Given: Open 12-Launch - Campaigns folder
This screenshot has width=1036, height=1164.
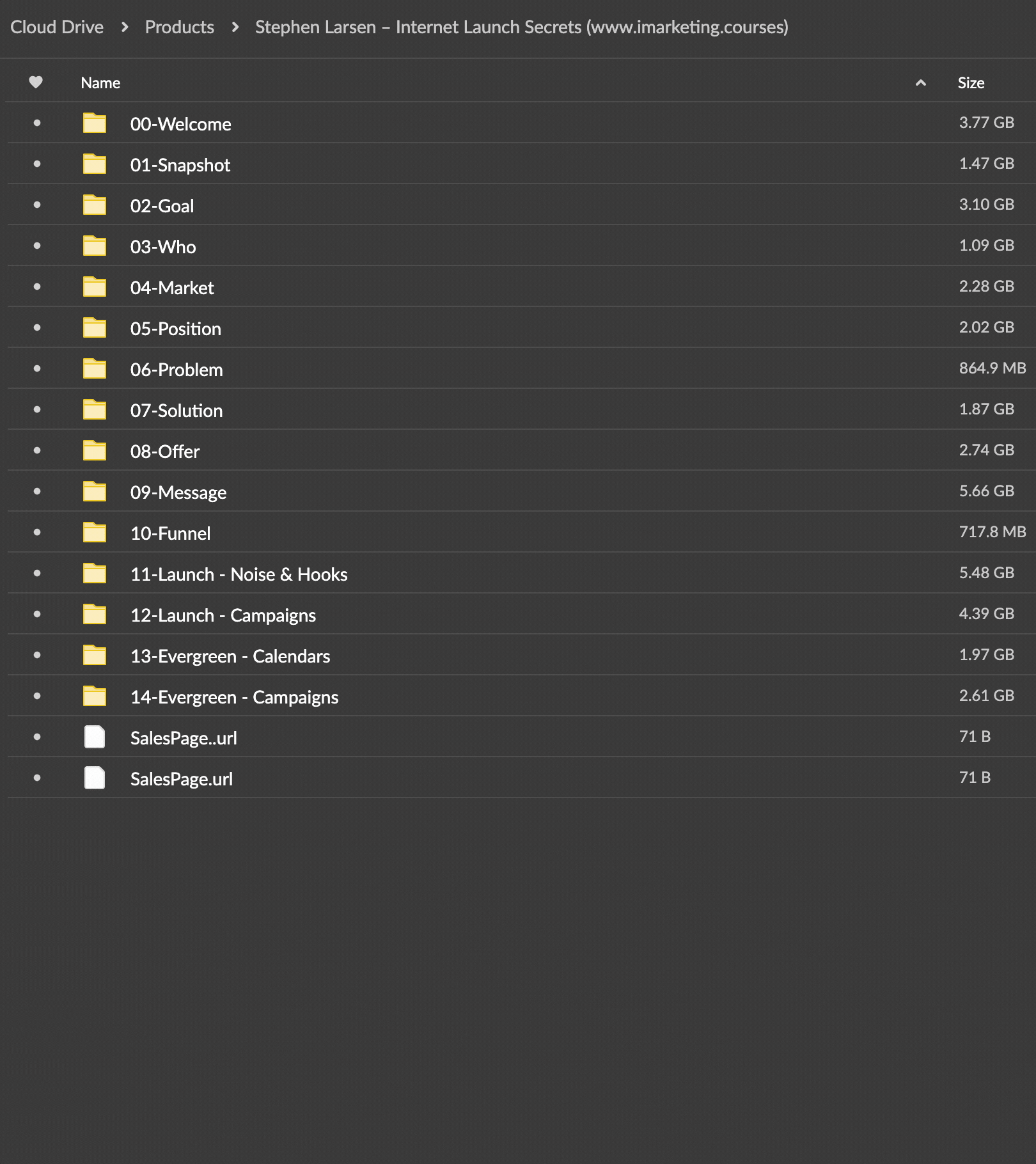Looking at the screenshot, I should (x=223, y=615).
